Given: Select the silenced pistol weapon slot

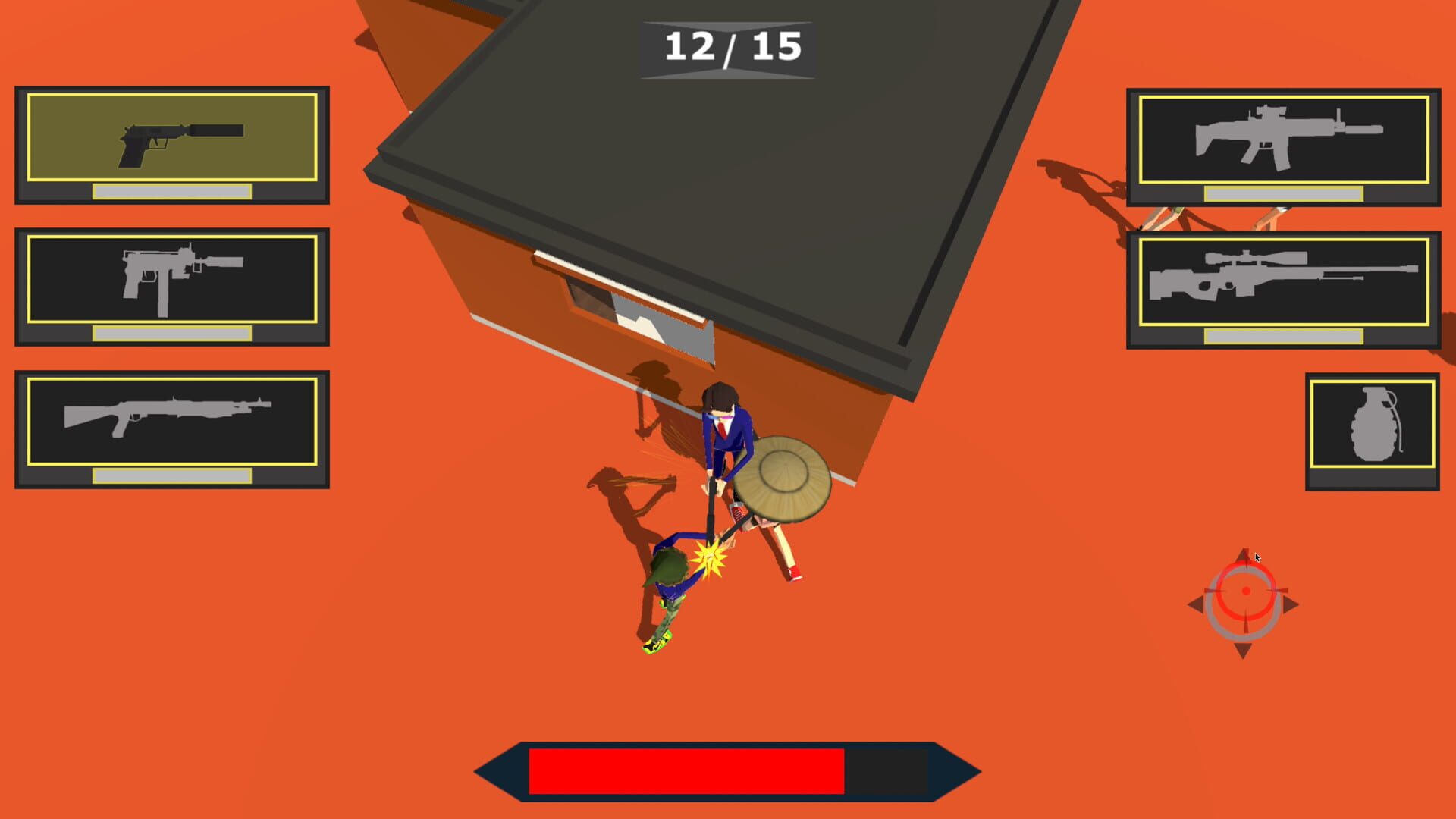Looking at the screenshot, I should (x=172, y=138).
